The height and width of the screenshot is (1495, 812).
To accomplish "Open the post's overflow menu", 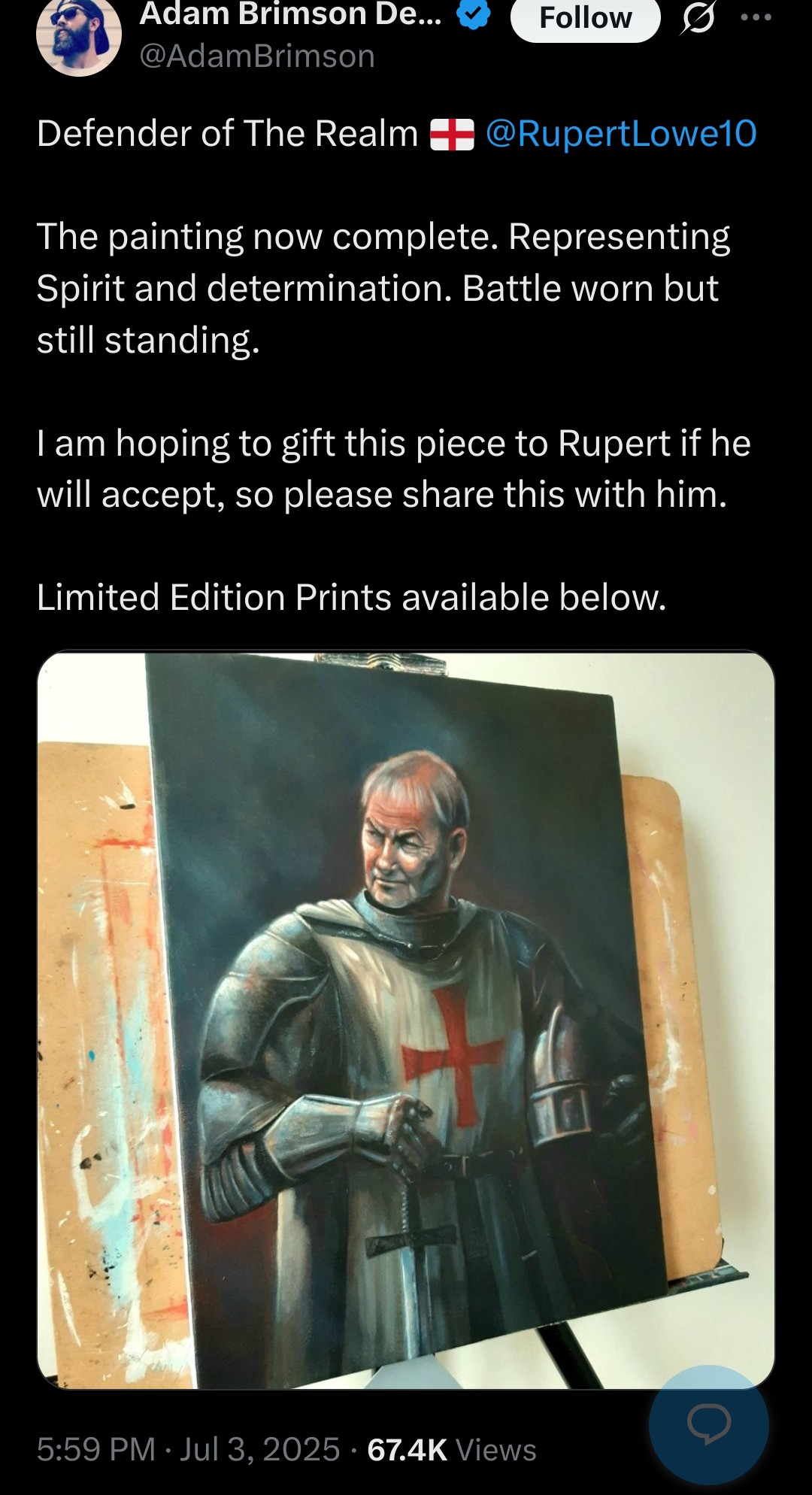I will (x=756, y=17).
